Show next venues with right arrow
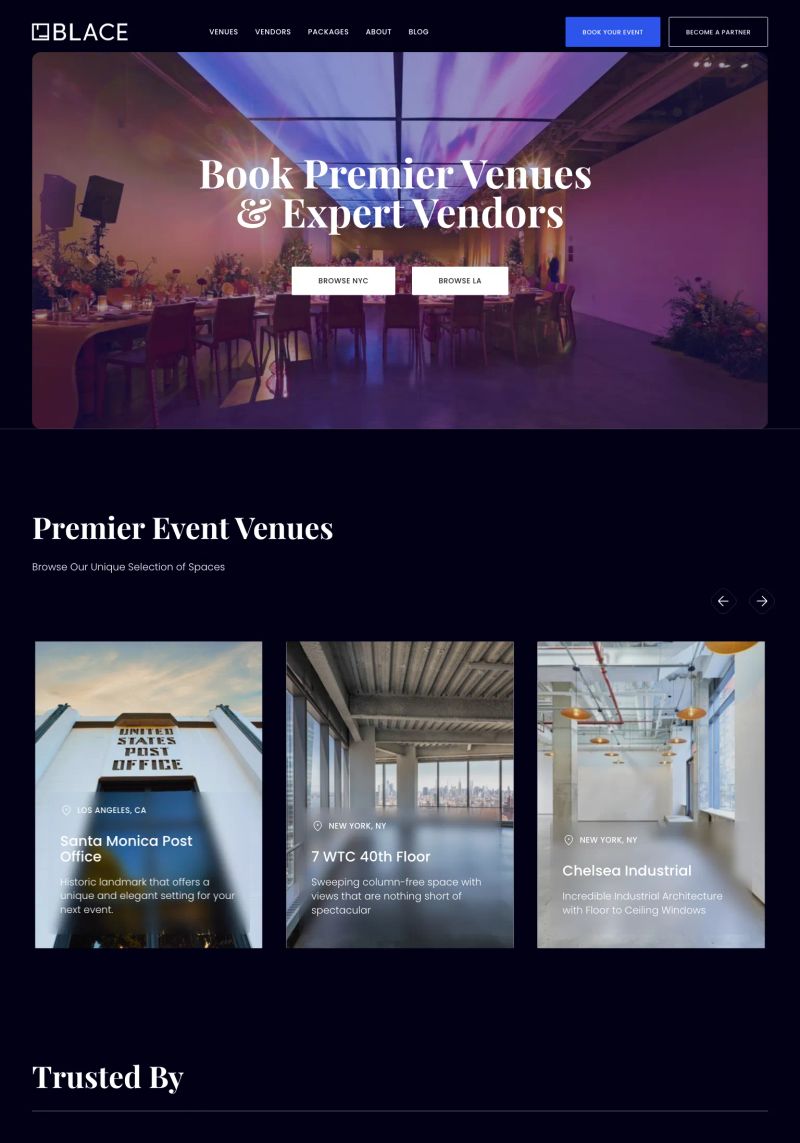Screen dimensions: 800x1143 pyautogui.click(x=761, y=601)
